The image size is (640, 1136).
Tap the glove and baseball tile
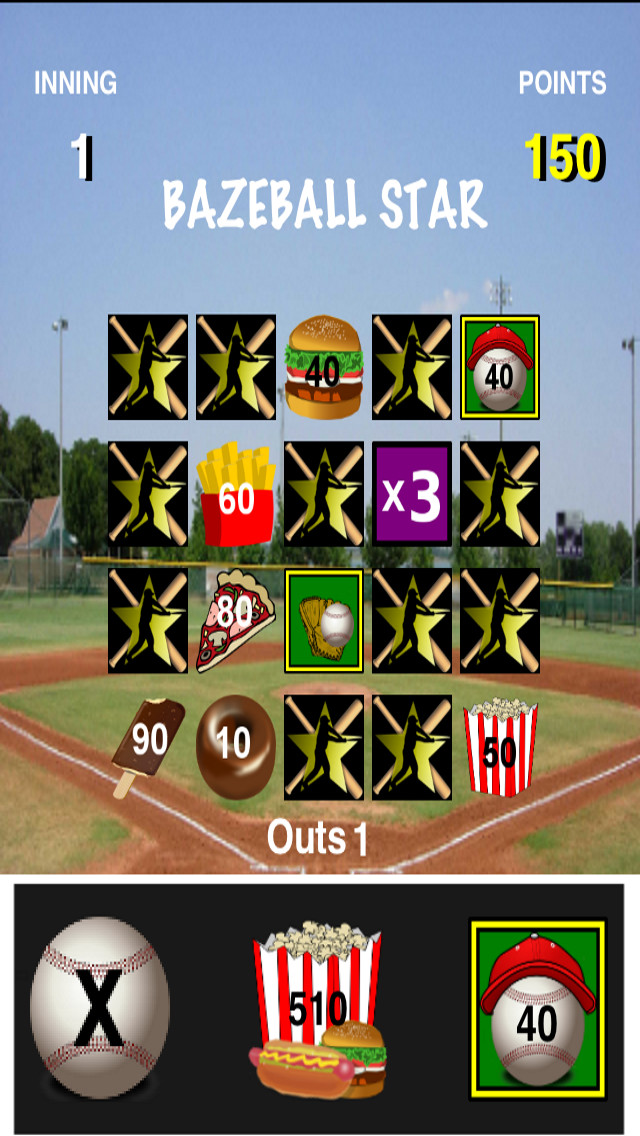click(324, 620)
